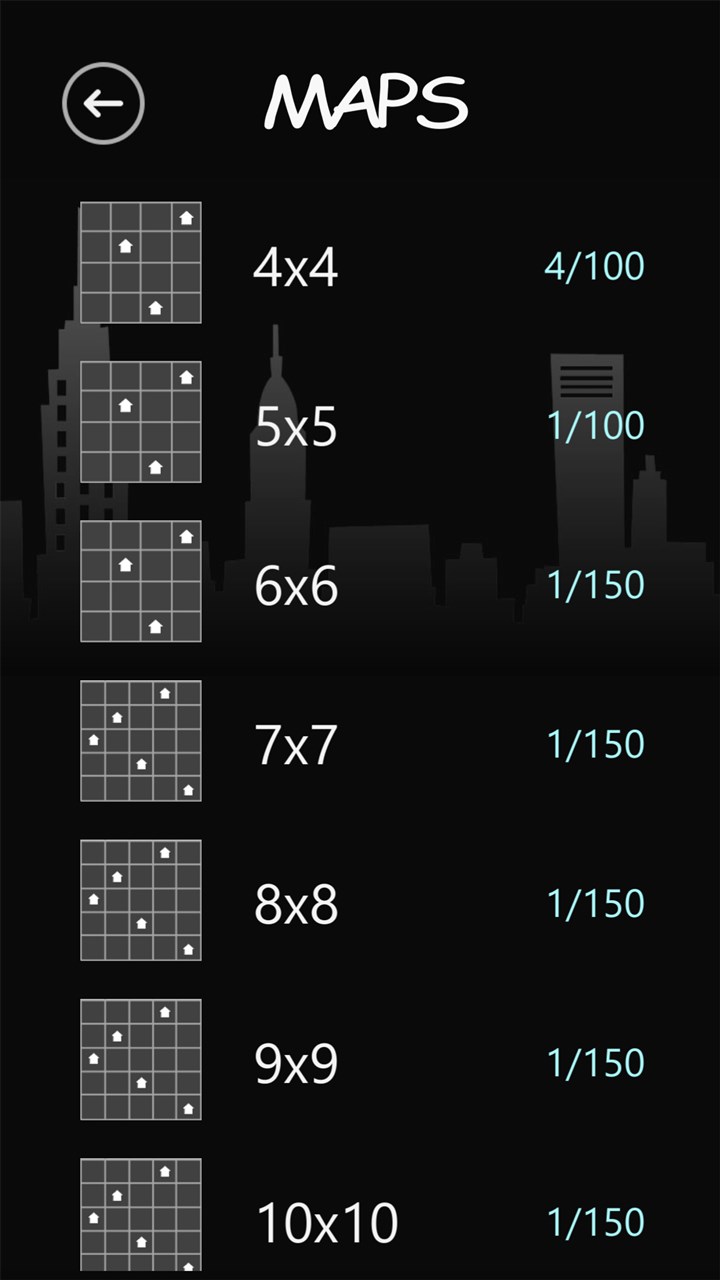Open the 4x4 map pack
The image size is (720, 1280).
pos(296,266)
